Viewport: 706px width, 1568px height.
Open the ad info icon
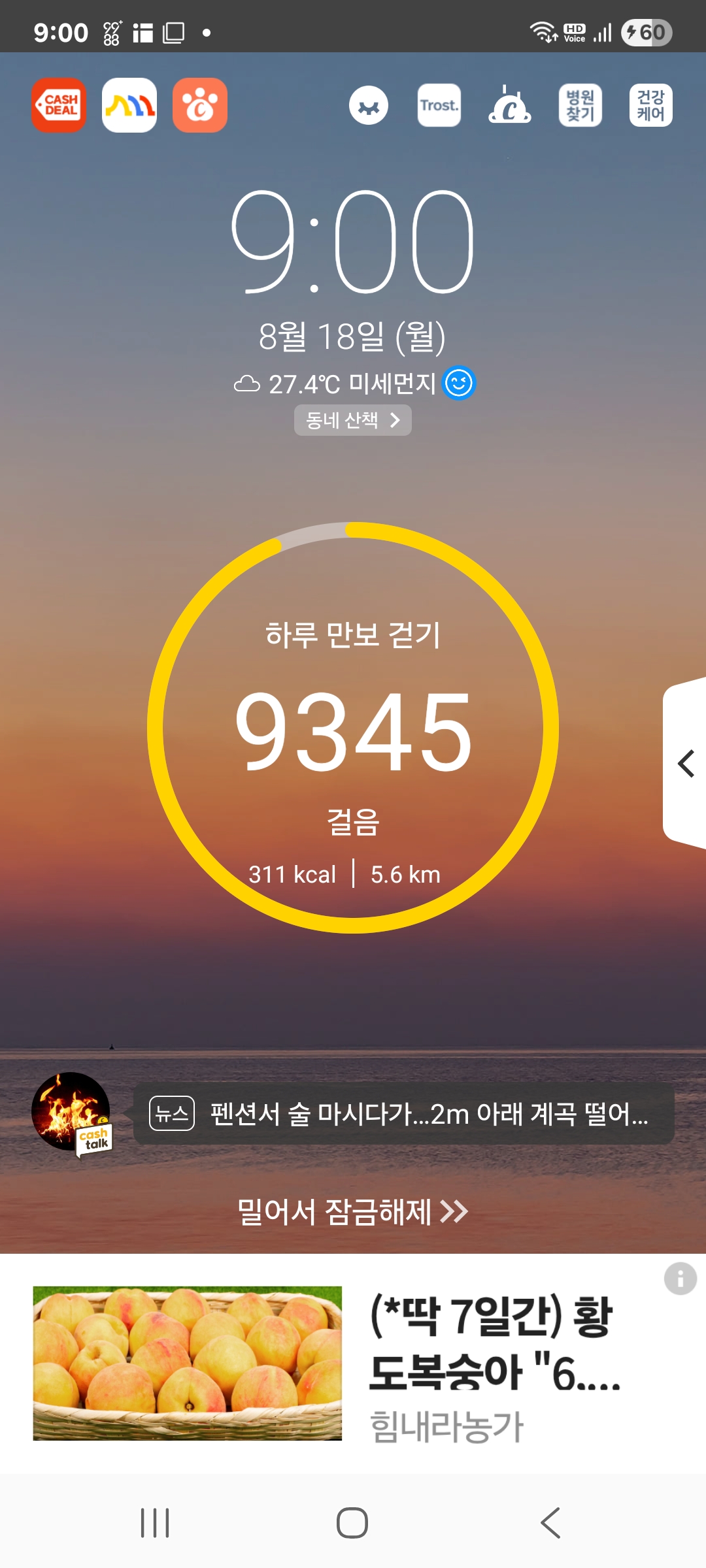click(680, 1279)
